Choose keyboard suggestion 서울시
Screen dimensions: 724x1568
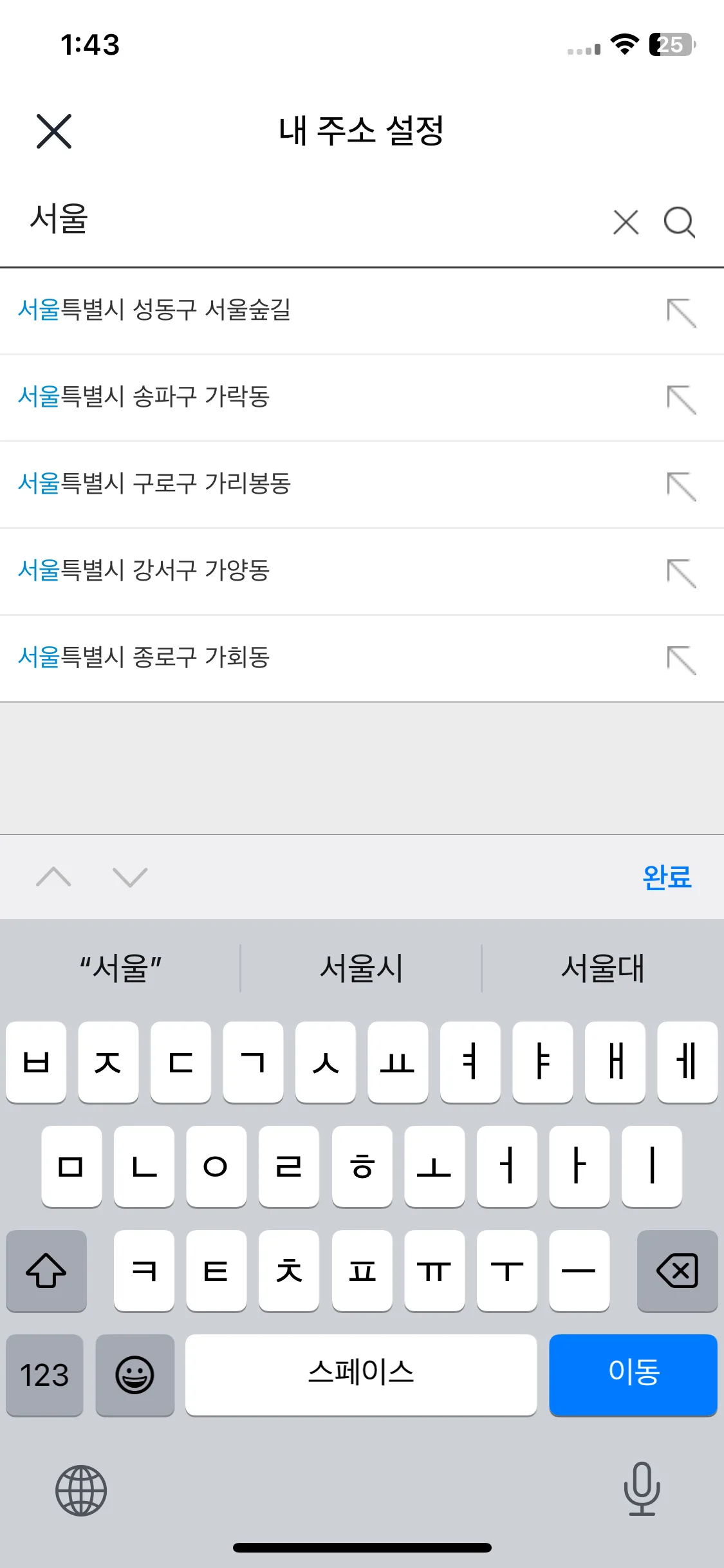[x=361, y=968]
